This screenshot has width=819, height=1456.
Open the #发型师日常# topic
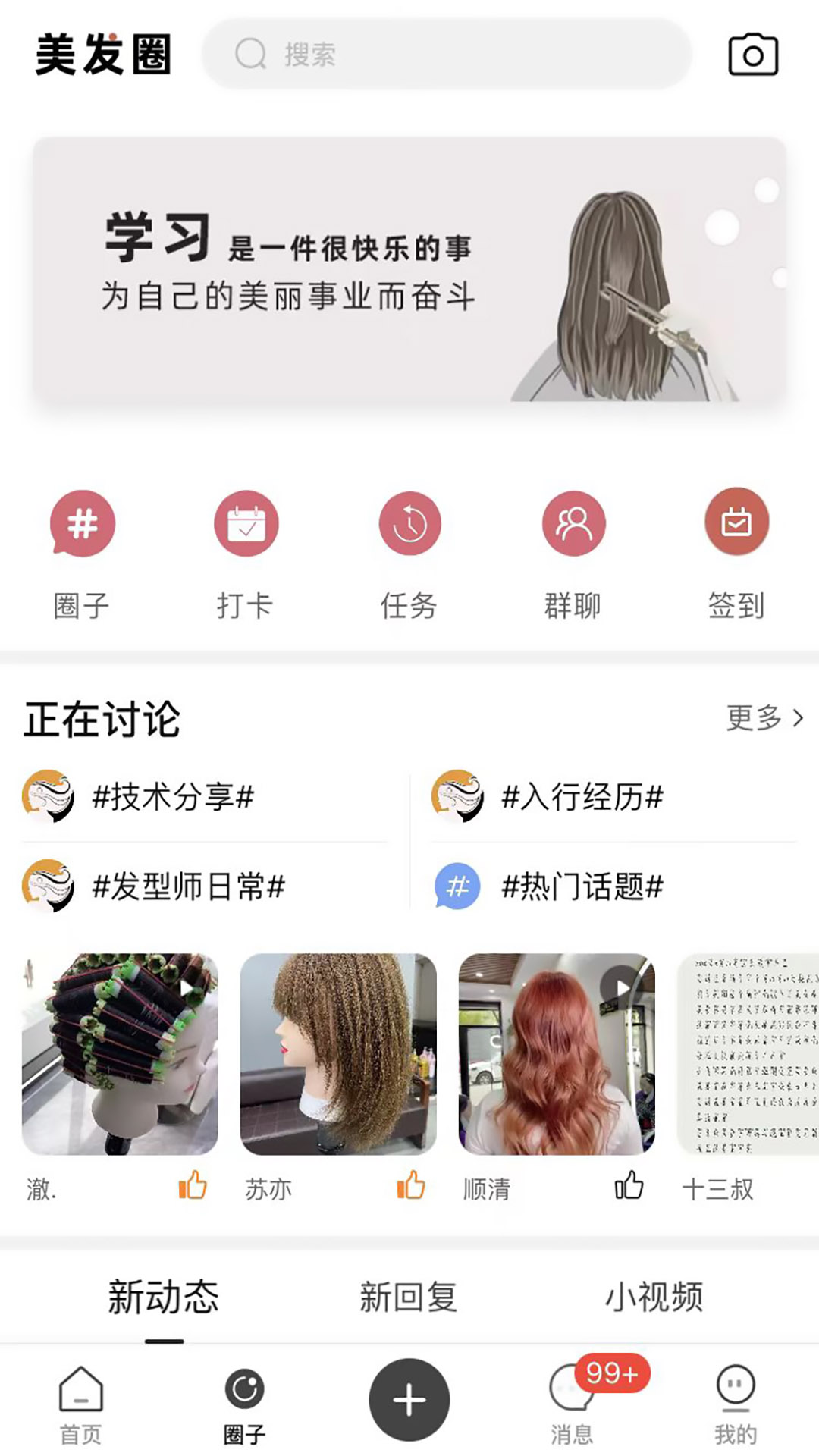click(188, 886)
